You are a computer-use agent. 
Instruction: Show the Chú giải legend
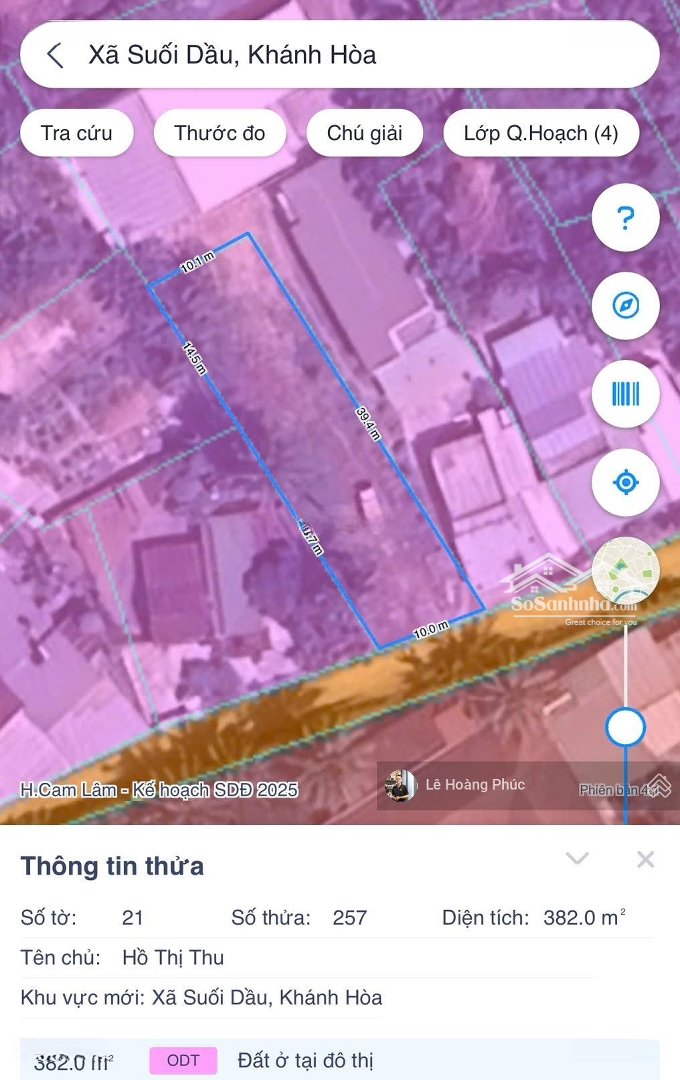tap(364, 133)
